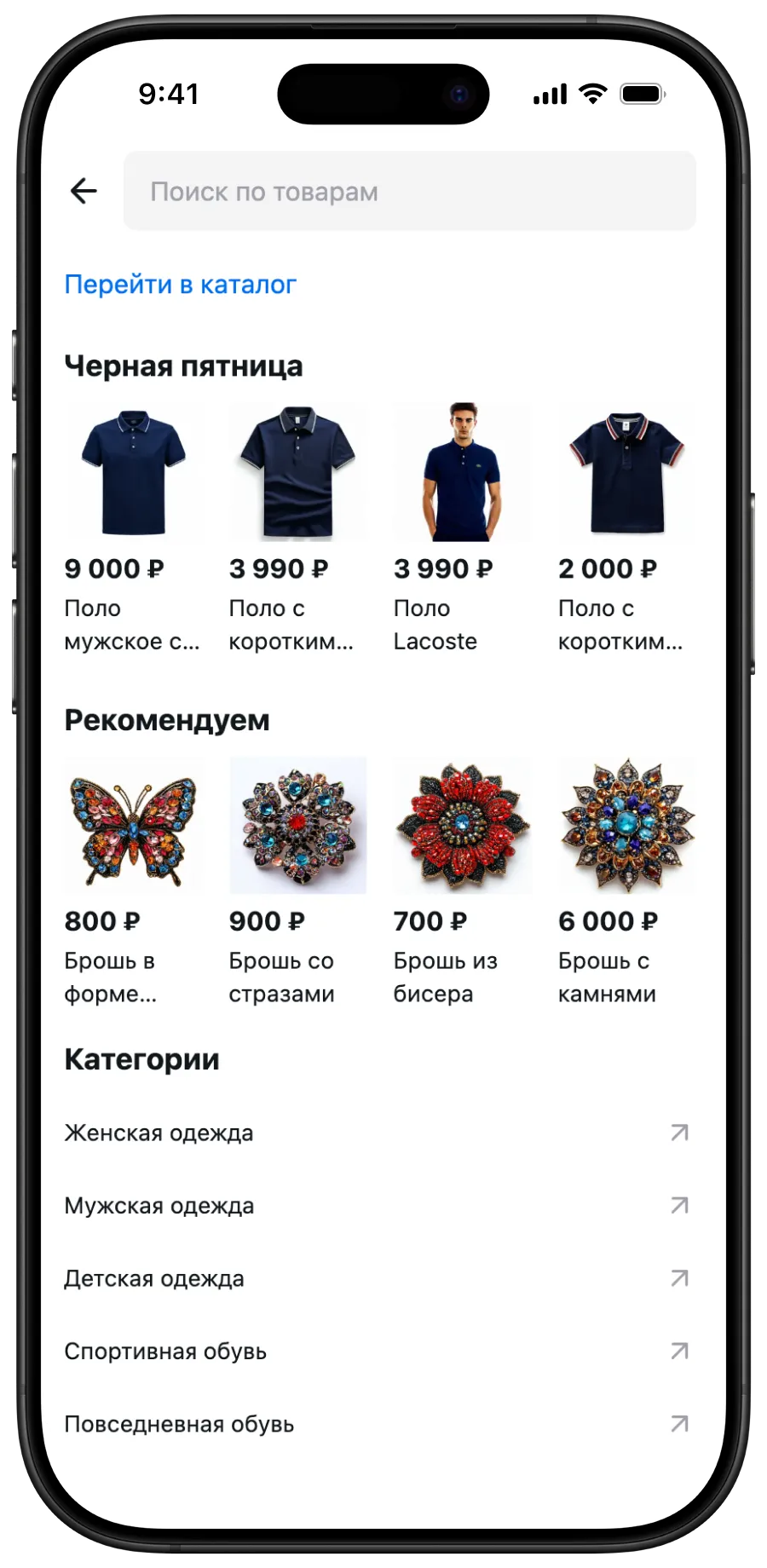Tap the 'Поиск по товарам' search field
The height and width of the screenshot is (1568, 767).
coord(409,191)
